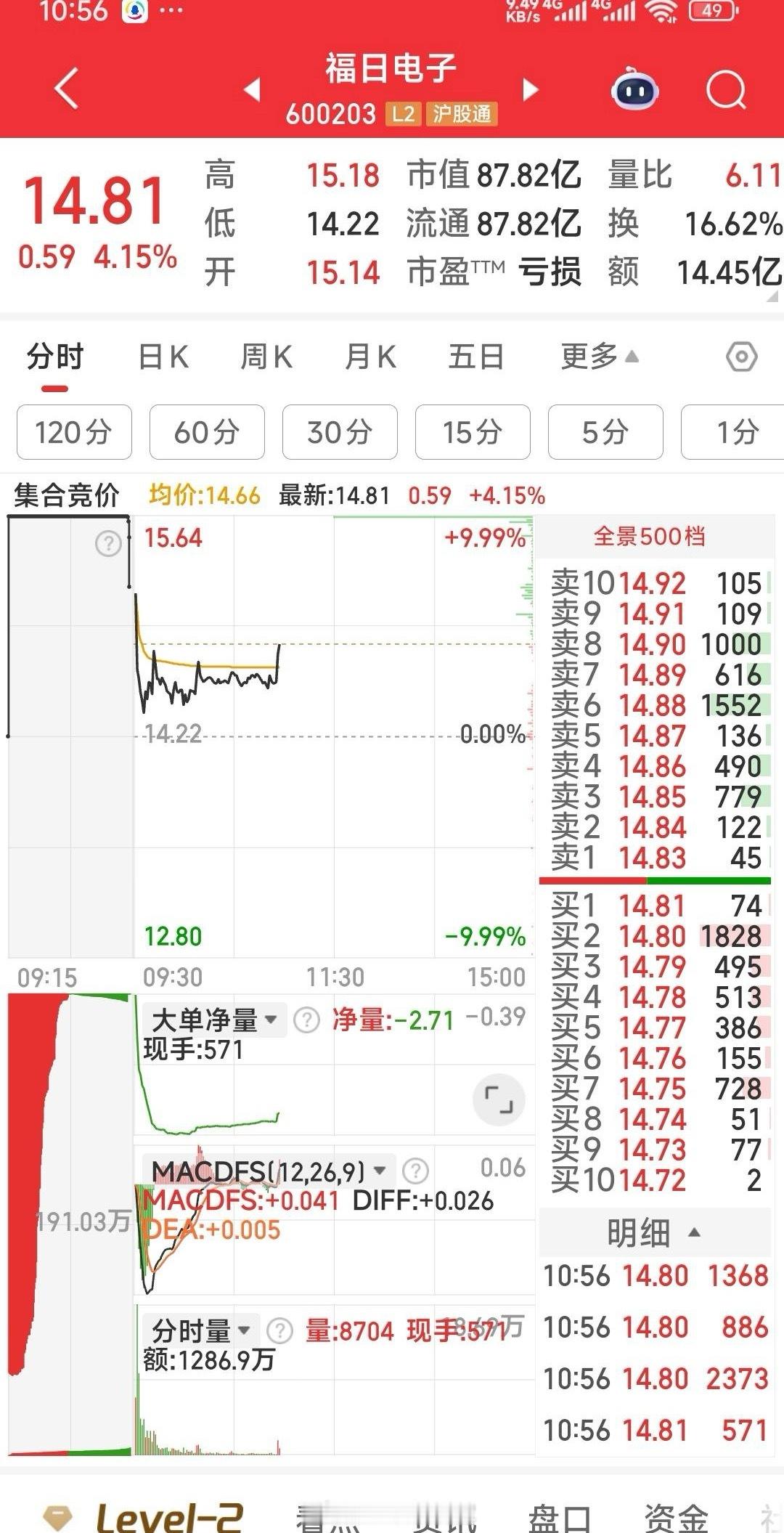Viewport: 784px width, 1533px height.
Task: Tap the help icon beside 大单净量
Action: click(308, 1020)
